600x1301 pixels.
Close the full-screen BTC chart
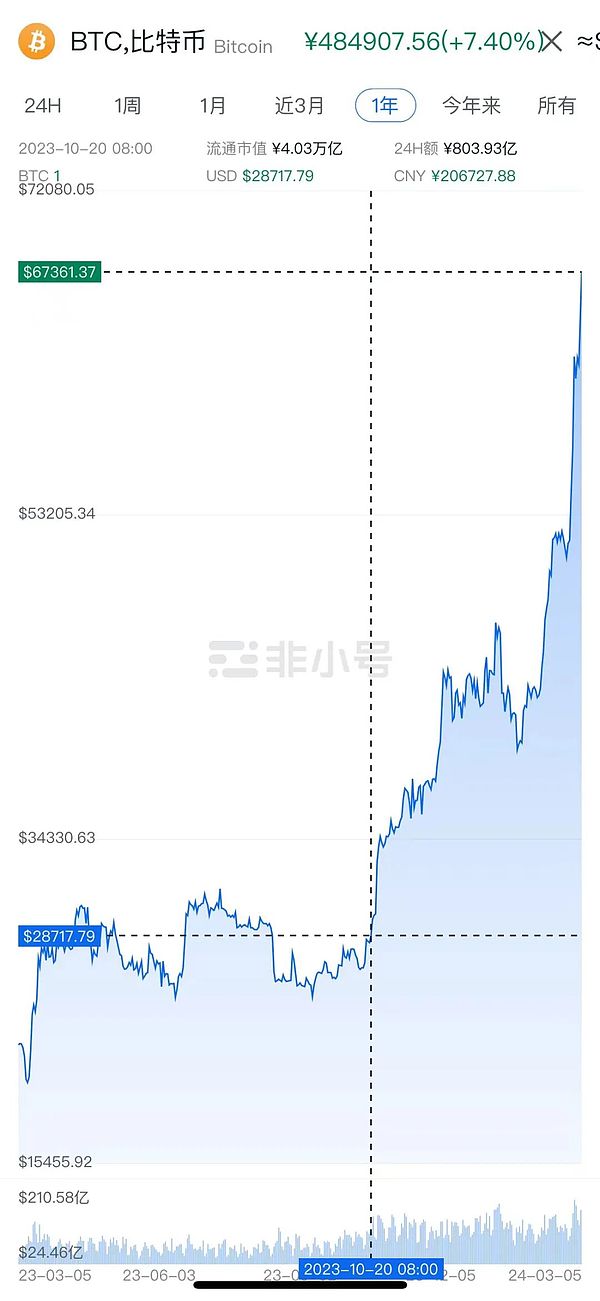[x=551, y=42]
